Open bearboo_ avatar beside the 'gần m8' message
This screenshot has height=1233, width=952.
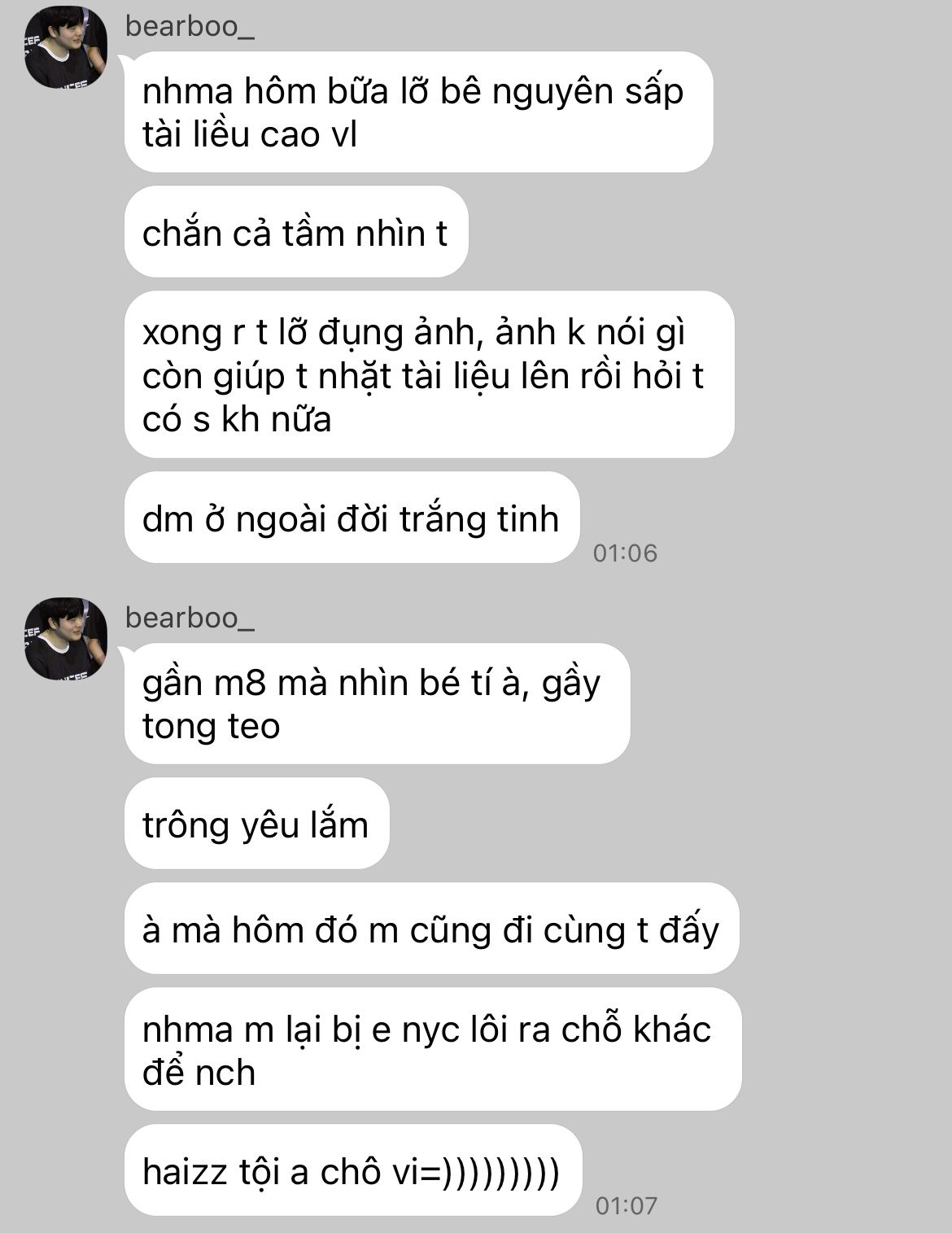tap(66, 639)
